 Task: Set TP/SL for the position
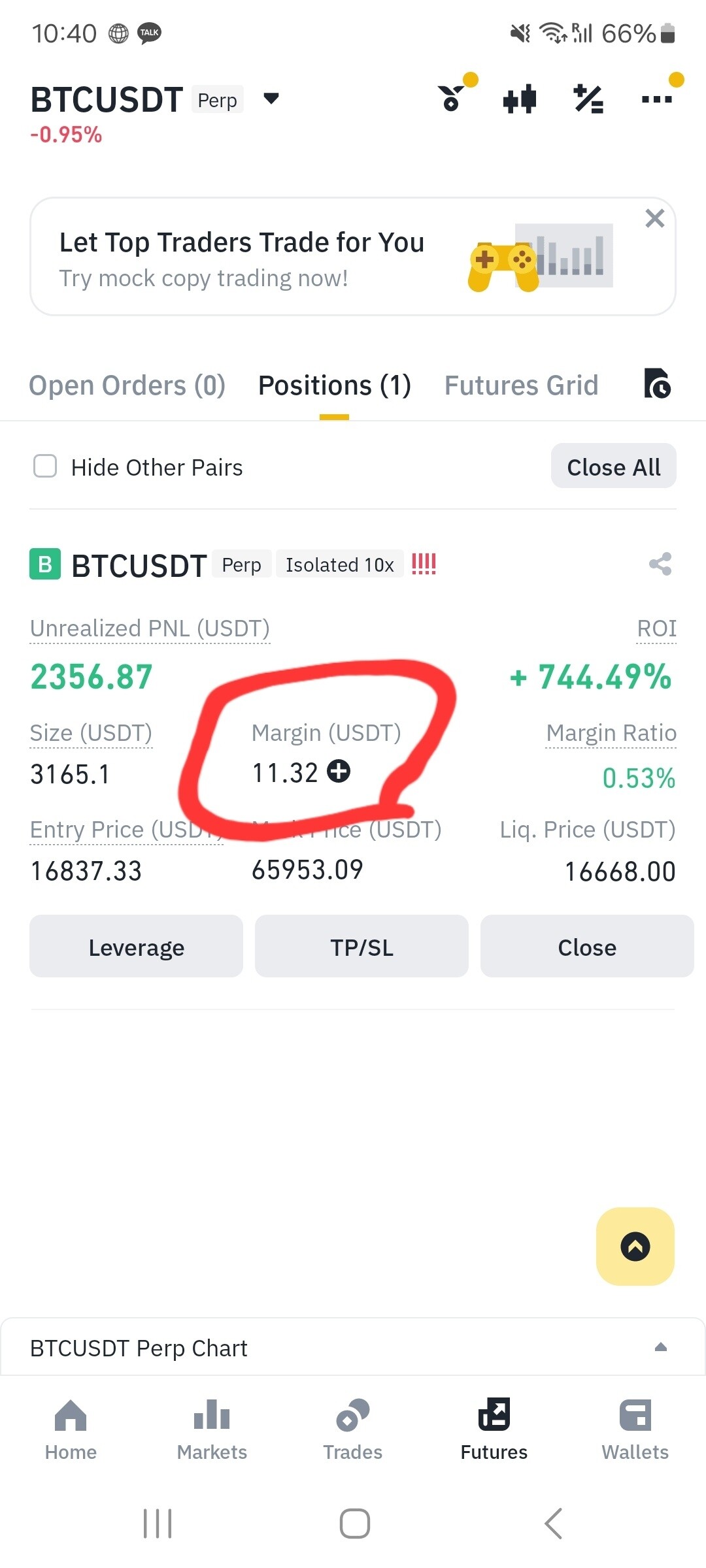pos(361,947)
